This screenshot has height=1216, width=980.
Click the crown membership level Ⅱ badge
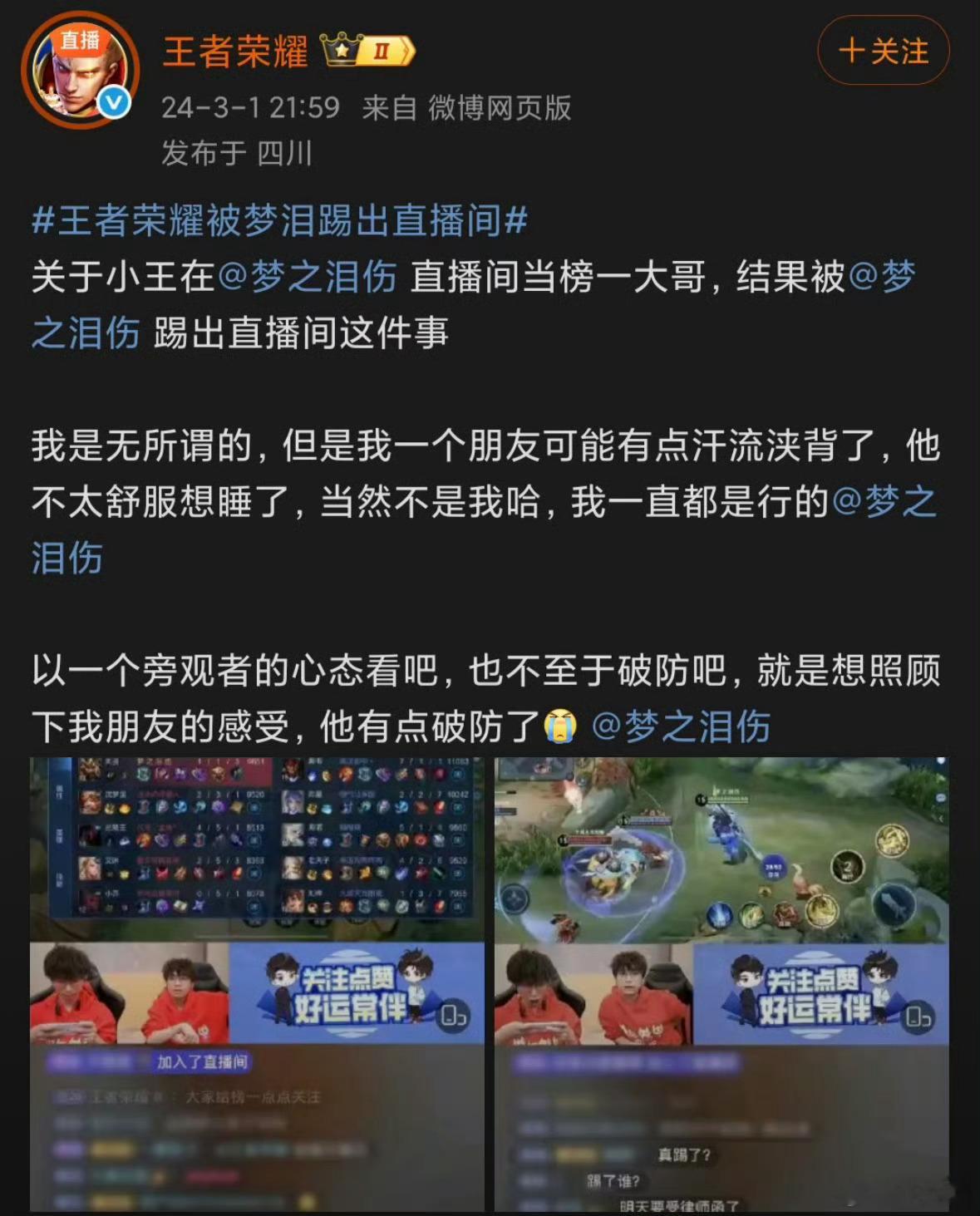(x=367, y=50)
